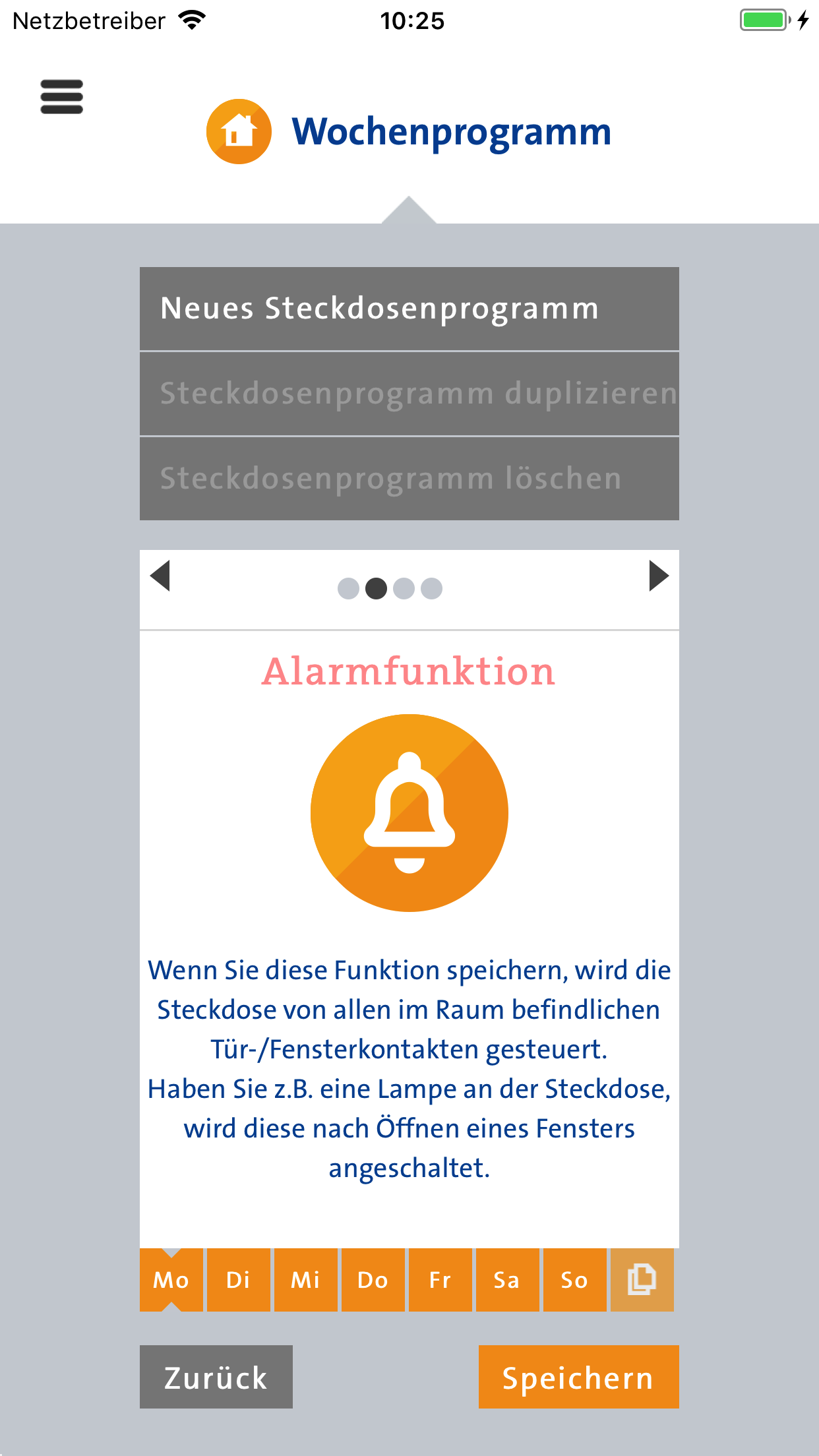Go back with Zurück button

216,1377
